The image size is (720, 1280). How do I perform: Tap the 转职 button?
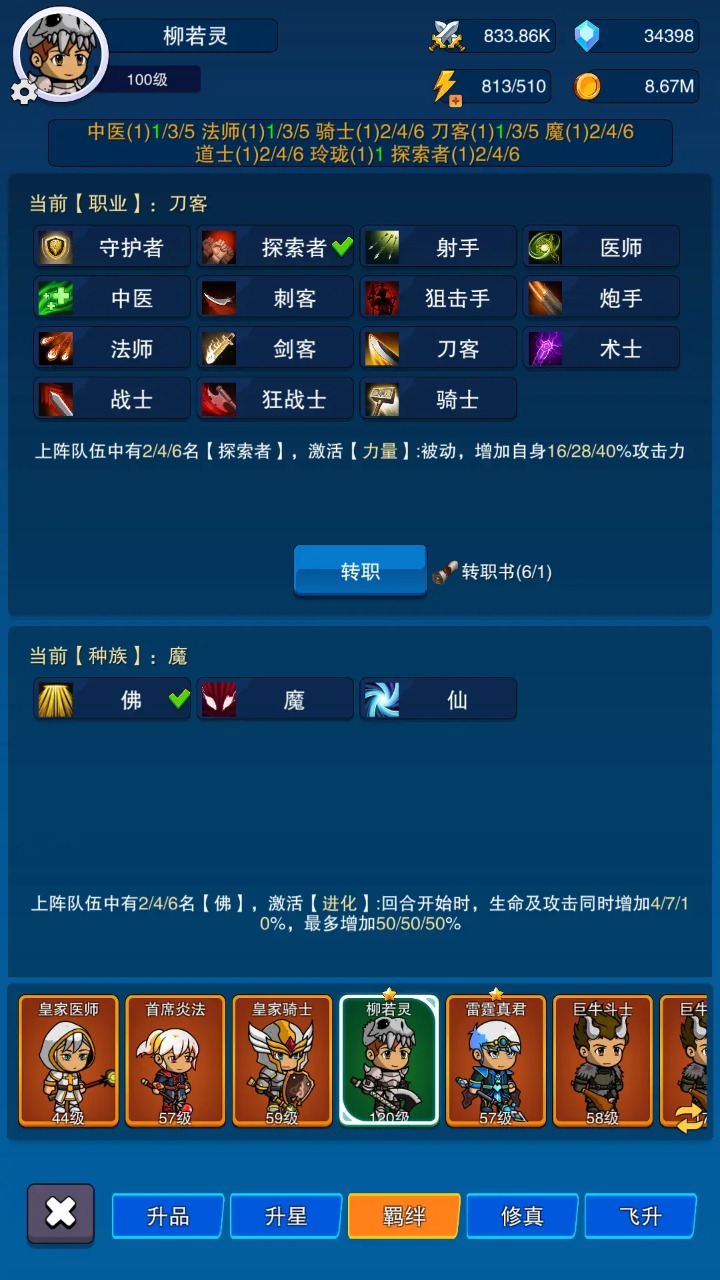[x=360, y=571]
